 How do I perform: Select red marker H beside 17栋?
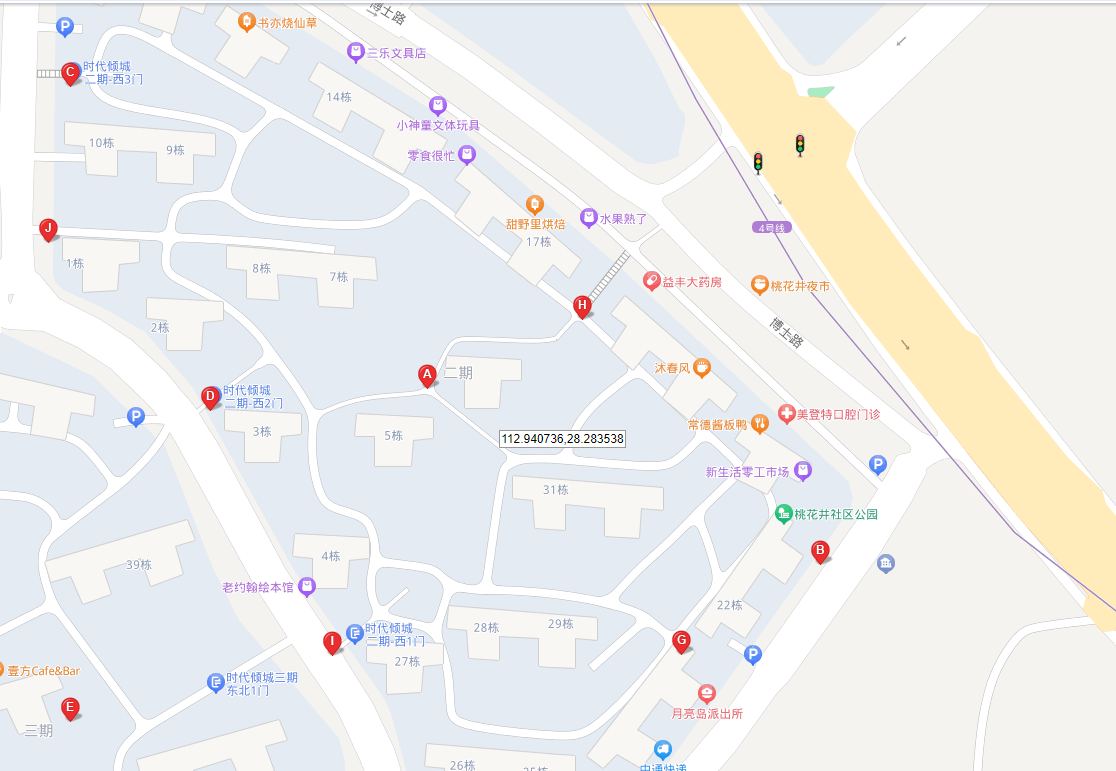coord(582,305)
